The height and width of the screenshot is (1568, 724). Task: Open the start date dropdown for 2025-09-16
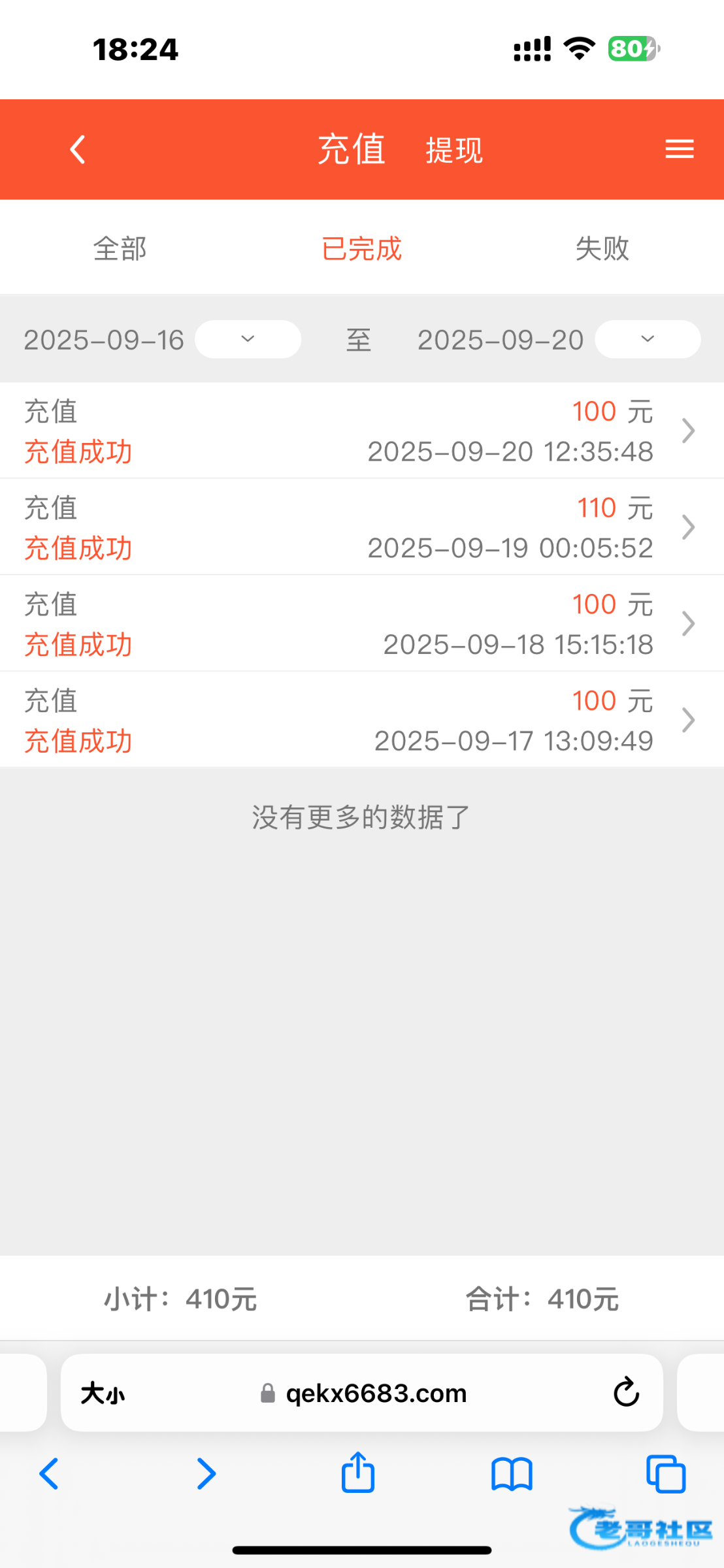click(248, 339)
